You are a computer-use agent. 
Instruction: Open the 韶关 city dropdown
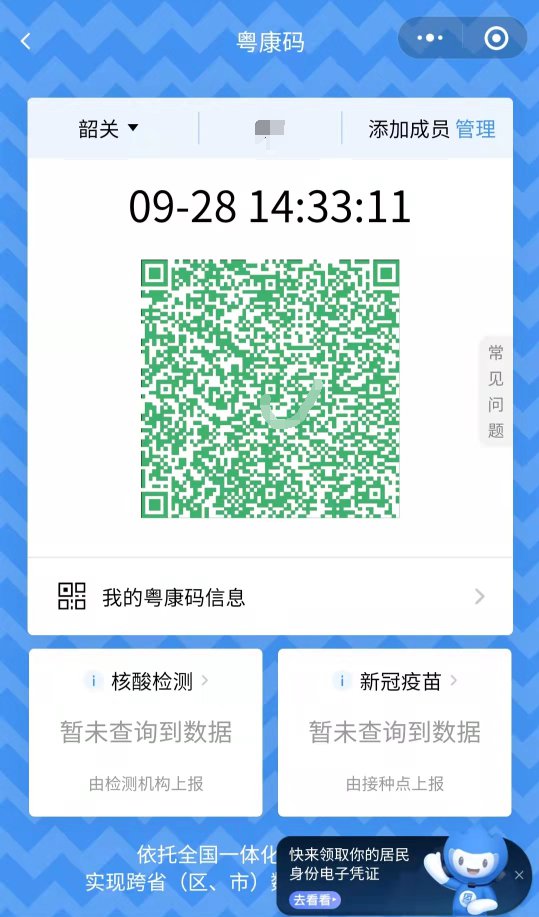(x=109, y=129)
